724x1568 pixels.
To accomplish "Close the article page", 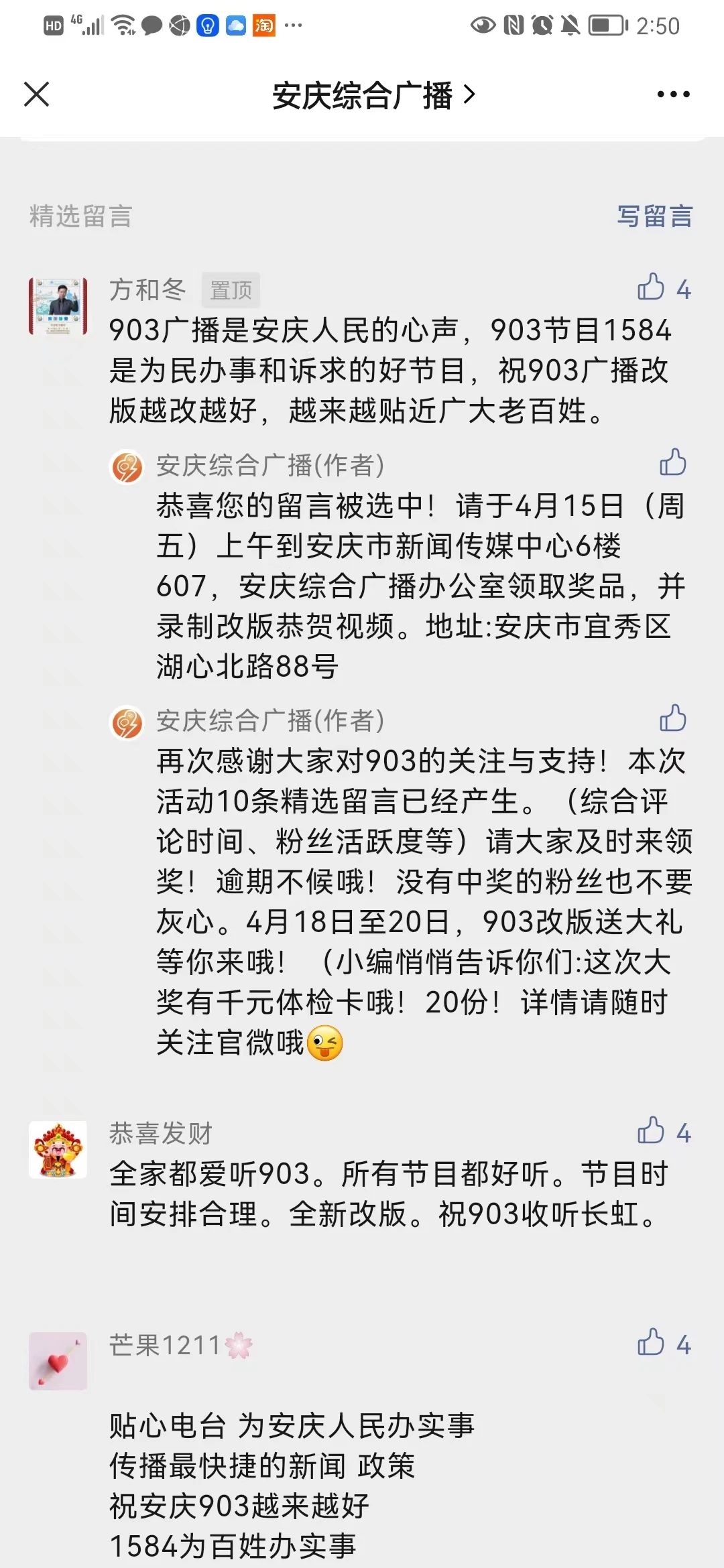I will coord(37,94).
